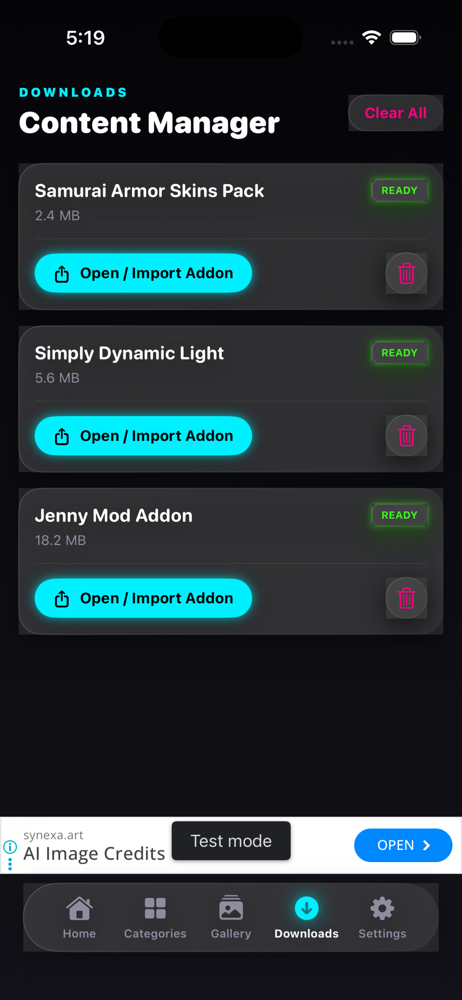Image resolution: width=462 pixels, height=1000 pixels.
Task: Open the Jenny Mod Addon import button
Action: 144,598
